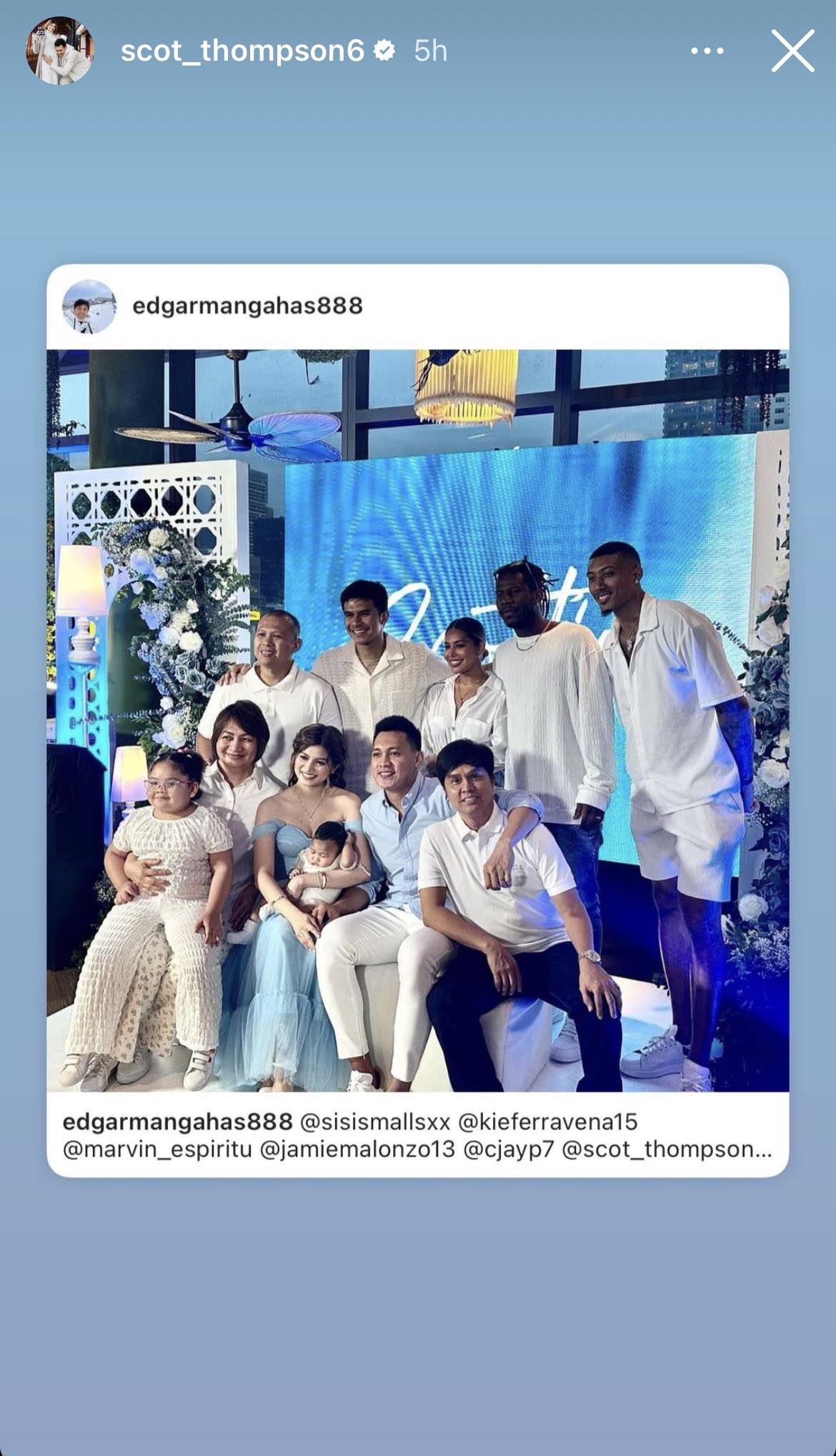Screen dimensions: 836x1456
Task: Open the reshared edgarmangahas888 post
Action: pyautogui.click(x=418, y=719)
